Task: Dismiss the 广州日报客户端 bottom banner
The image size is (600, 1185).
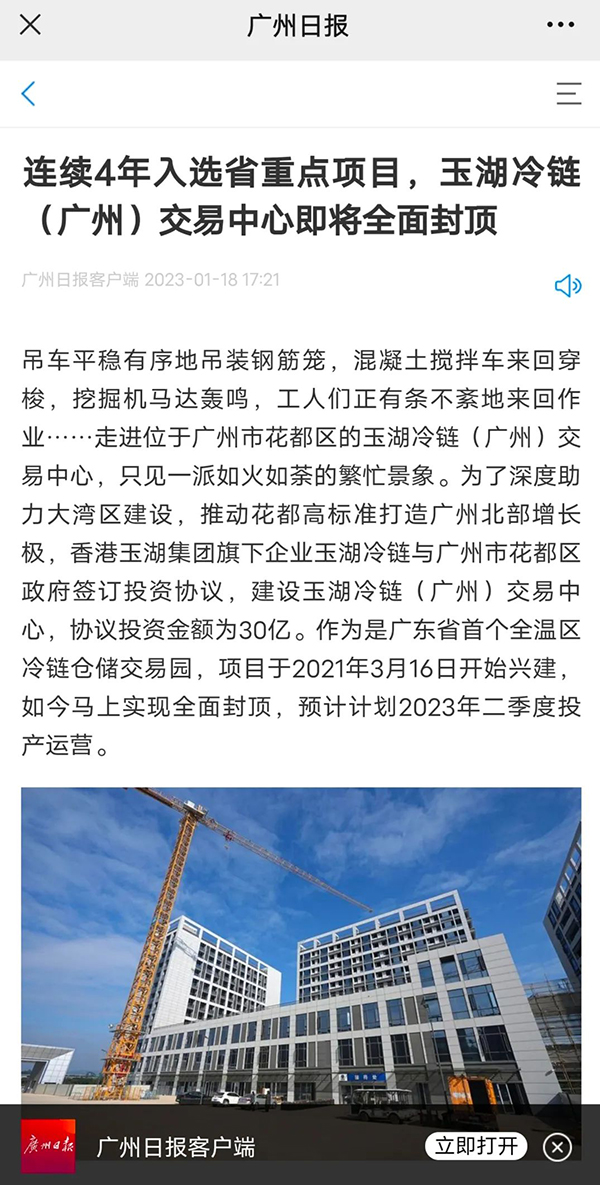Action: point(558,1147)
